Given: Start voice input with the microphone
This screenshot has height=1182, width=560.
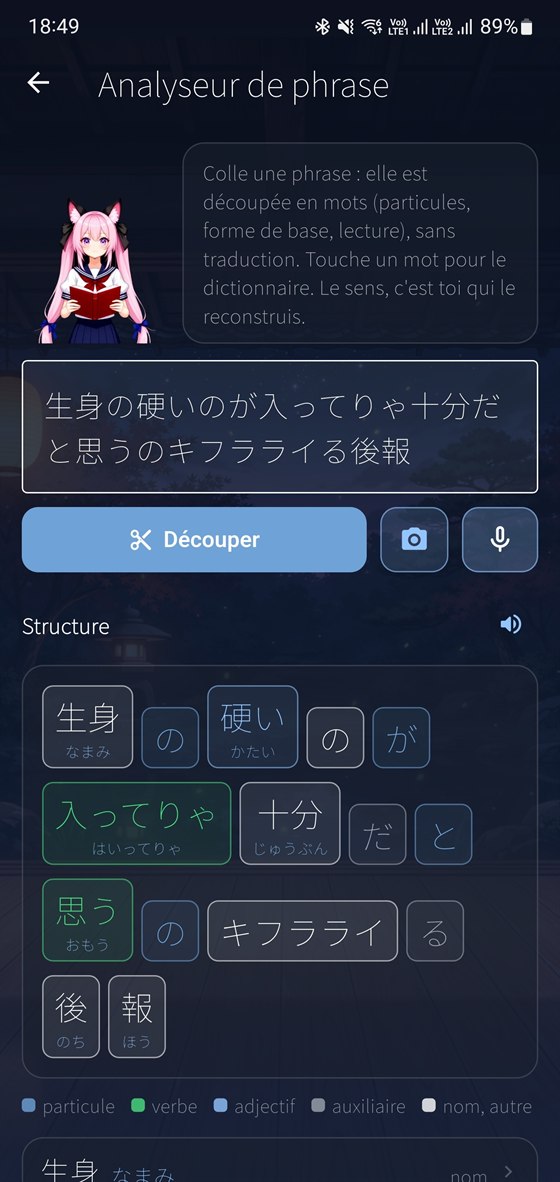Looking at the screenshot, I should 500,540.
